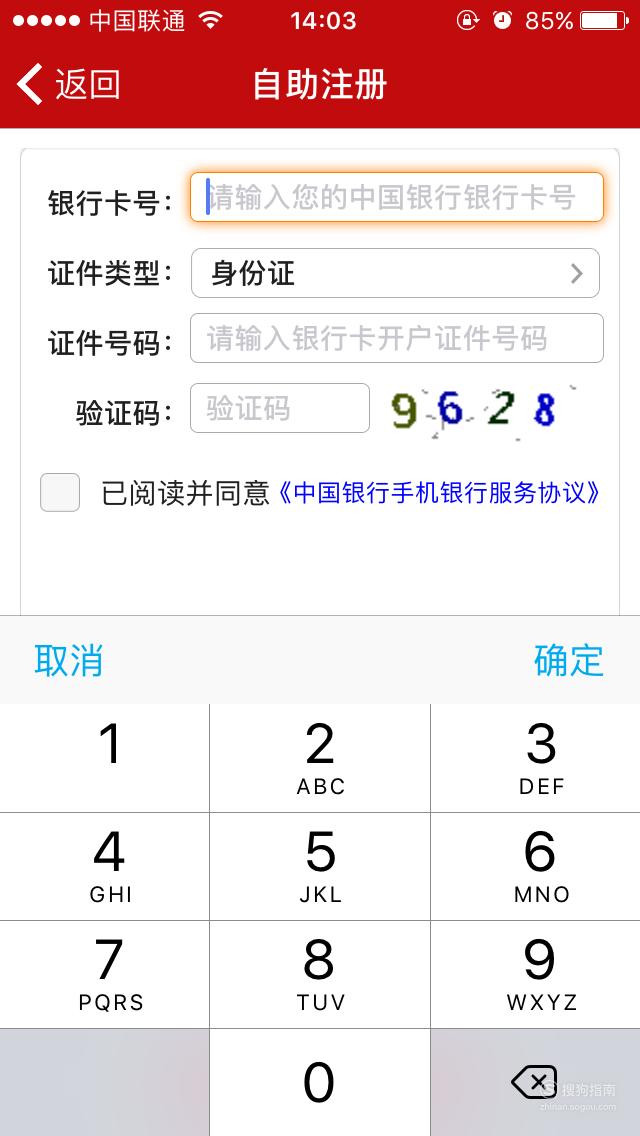Tap 取消 above the keypad

(69, 660)
